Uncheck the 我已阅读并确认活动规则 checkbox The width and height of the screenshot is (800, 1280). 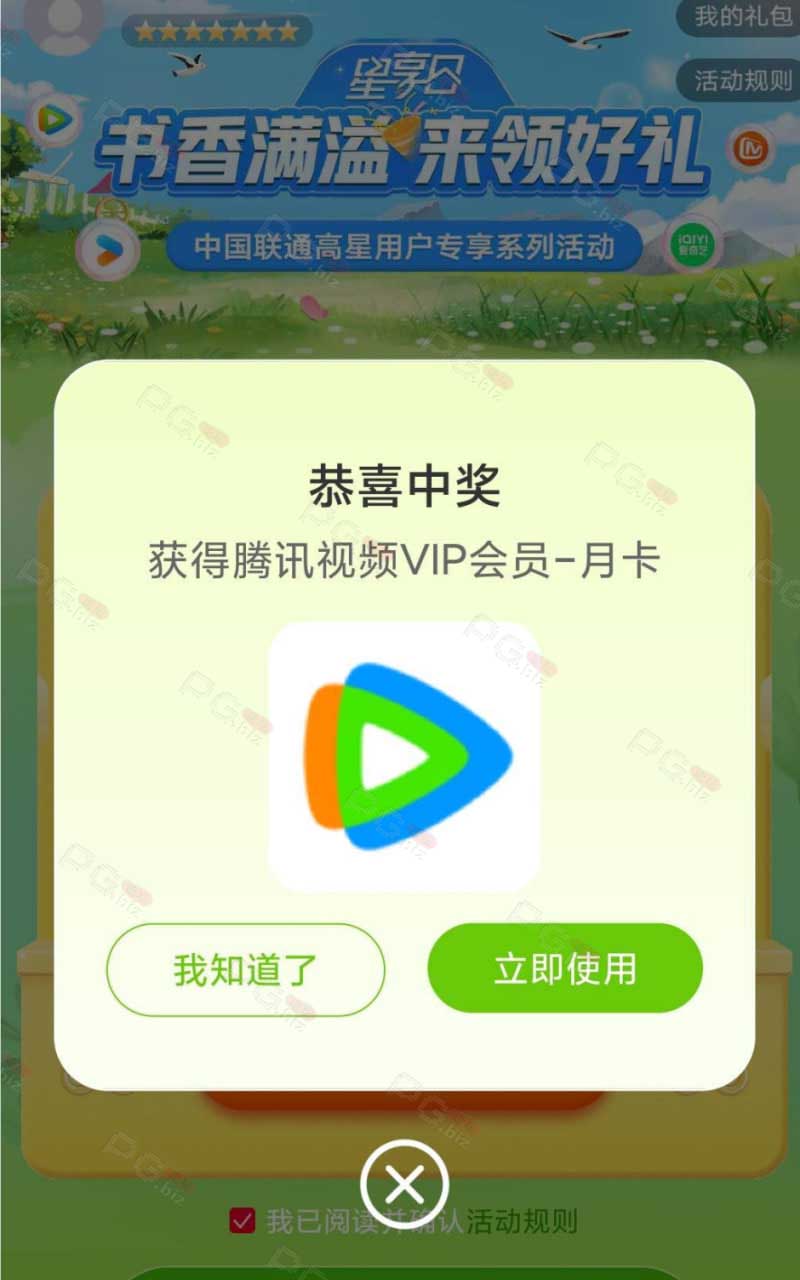(x=242, y=1220)
